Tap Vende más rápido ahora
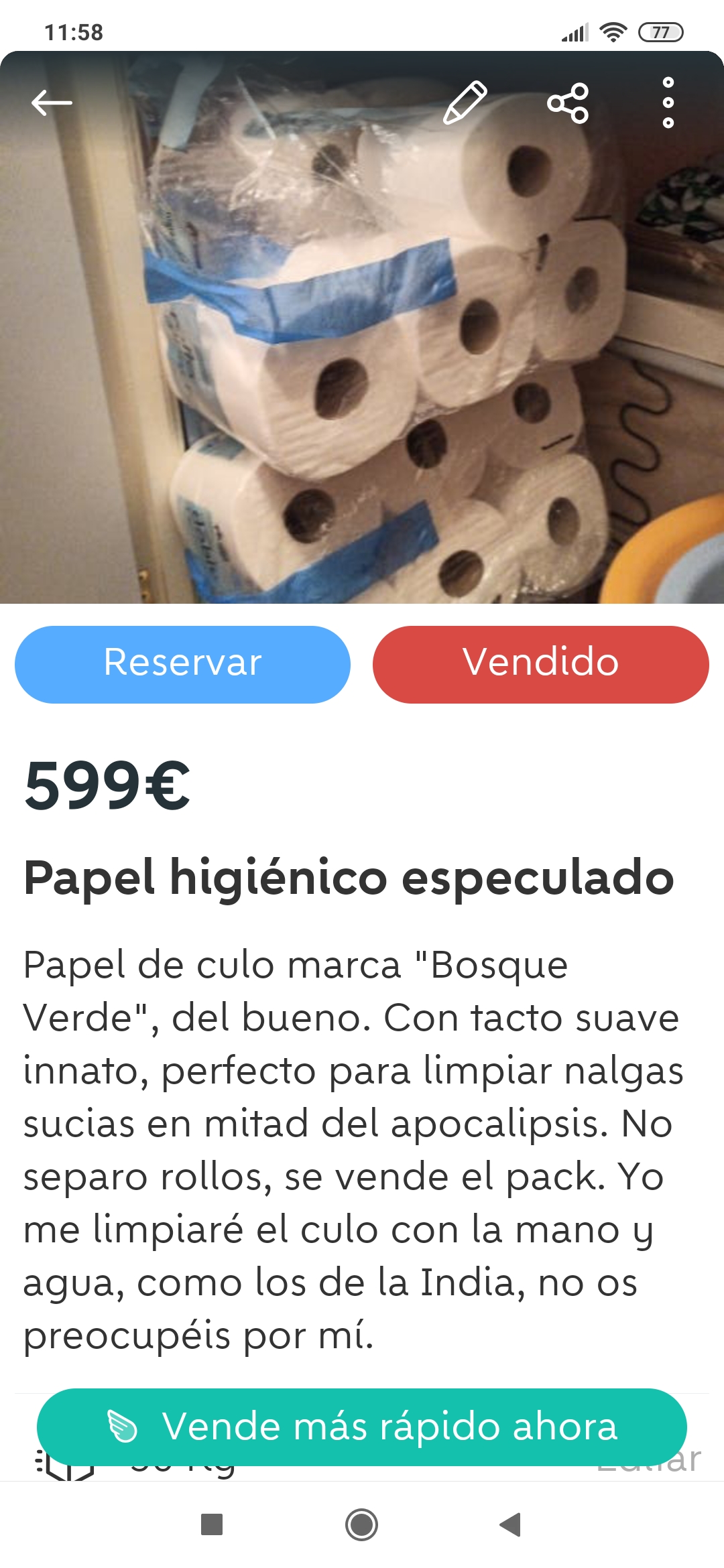Image resolution: width=724 pixels, height=1568 pixels. click(362, 1427)
